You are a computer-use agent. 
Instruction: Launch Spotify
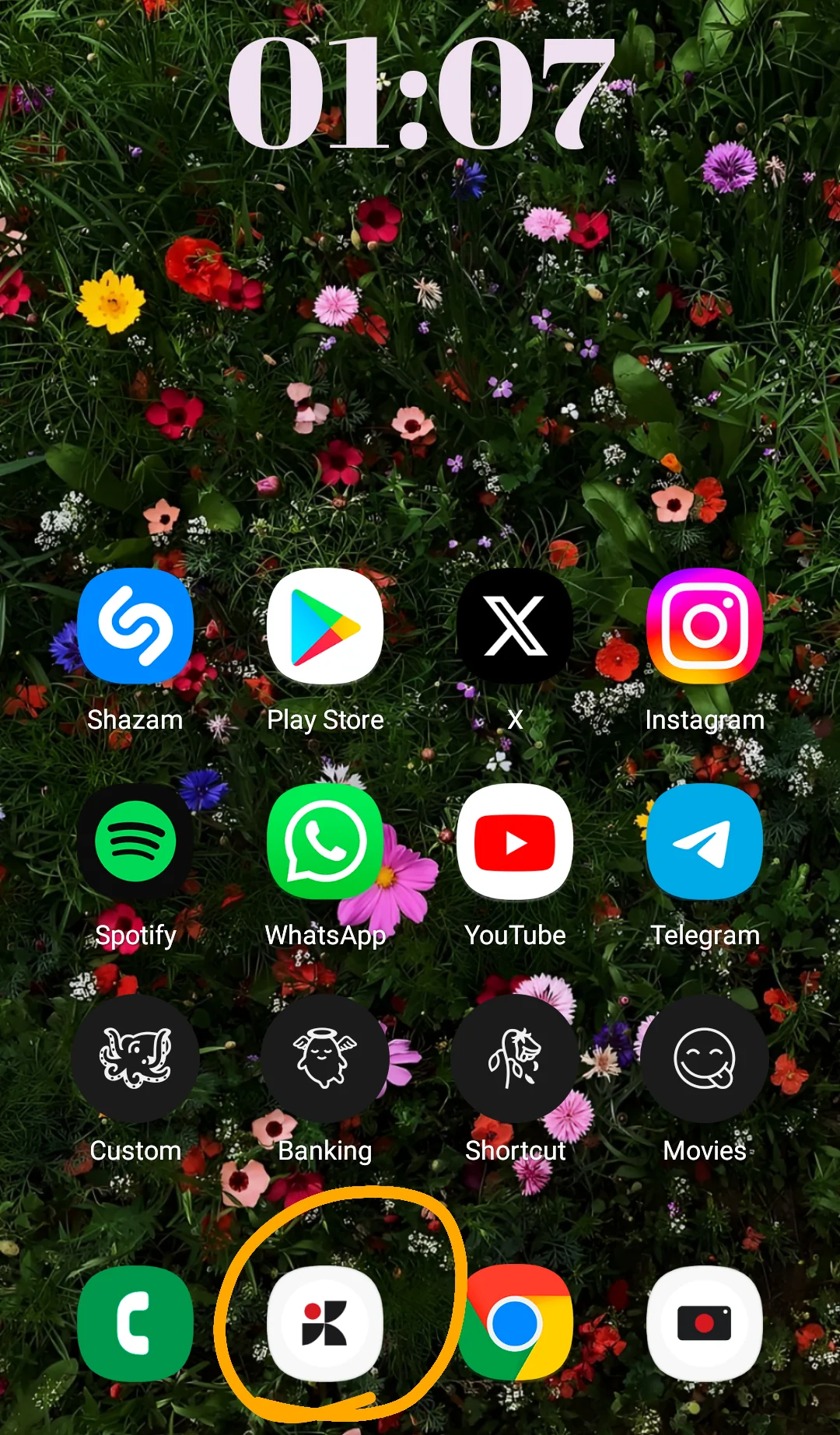pyautogui.click(x=135, y=842)
